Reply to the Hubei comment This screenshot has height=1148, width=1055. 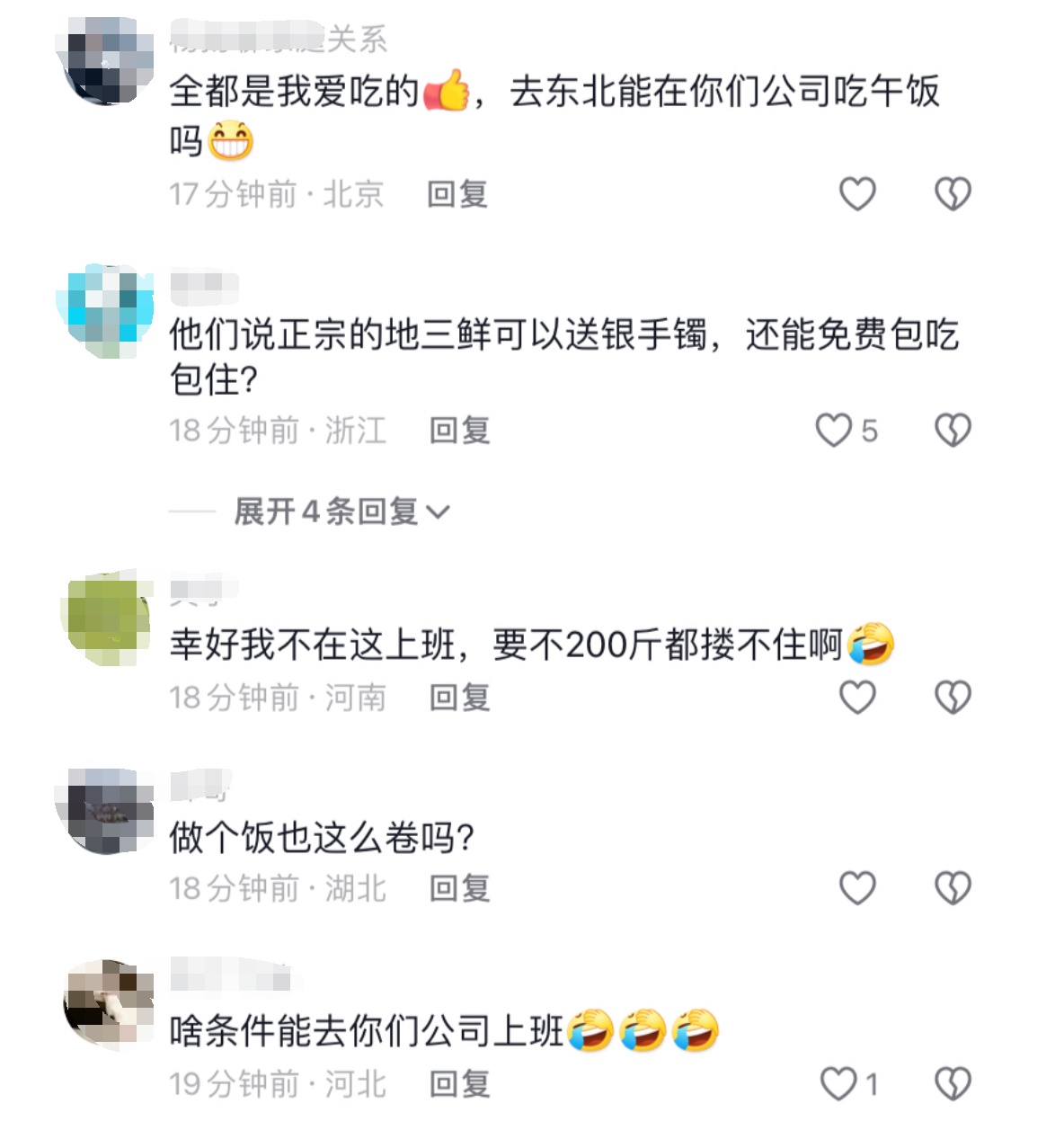coord(459,888)
